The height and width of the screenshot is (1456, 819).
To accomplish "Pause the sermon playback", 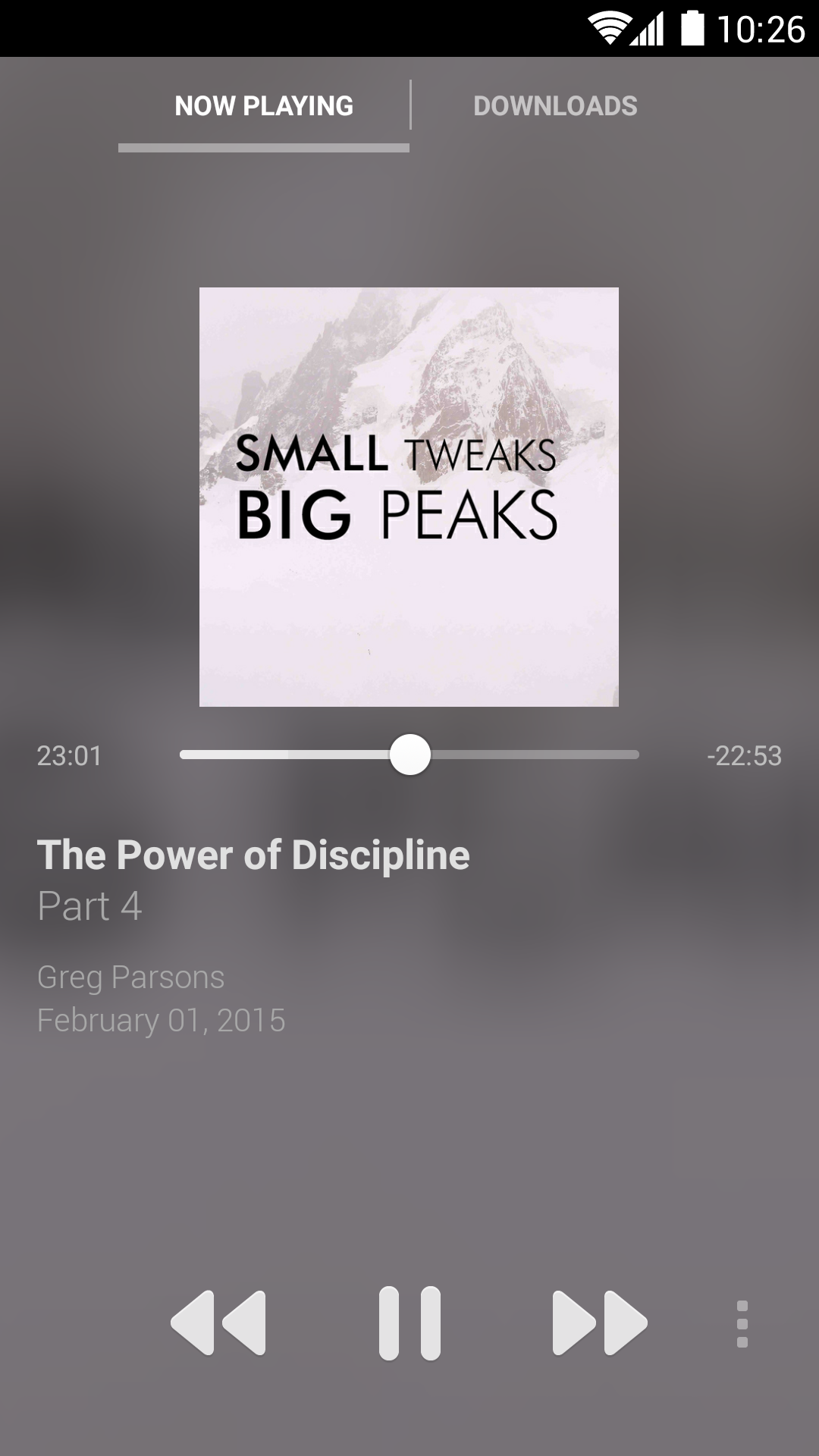I will (409, 1323).
